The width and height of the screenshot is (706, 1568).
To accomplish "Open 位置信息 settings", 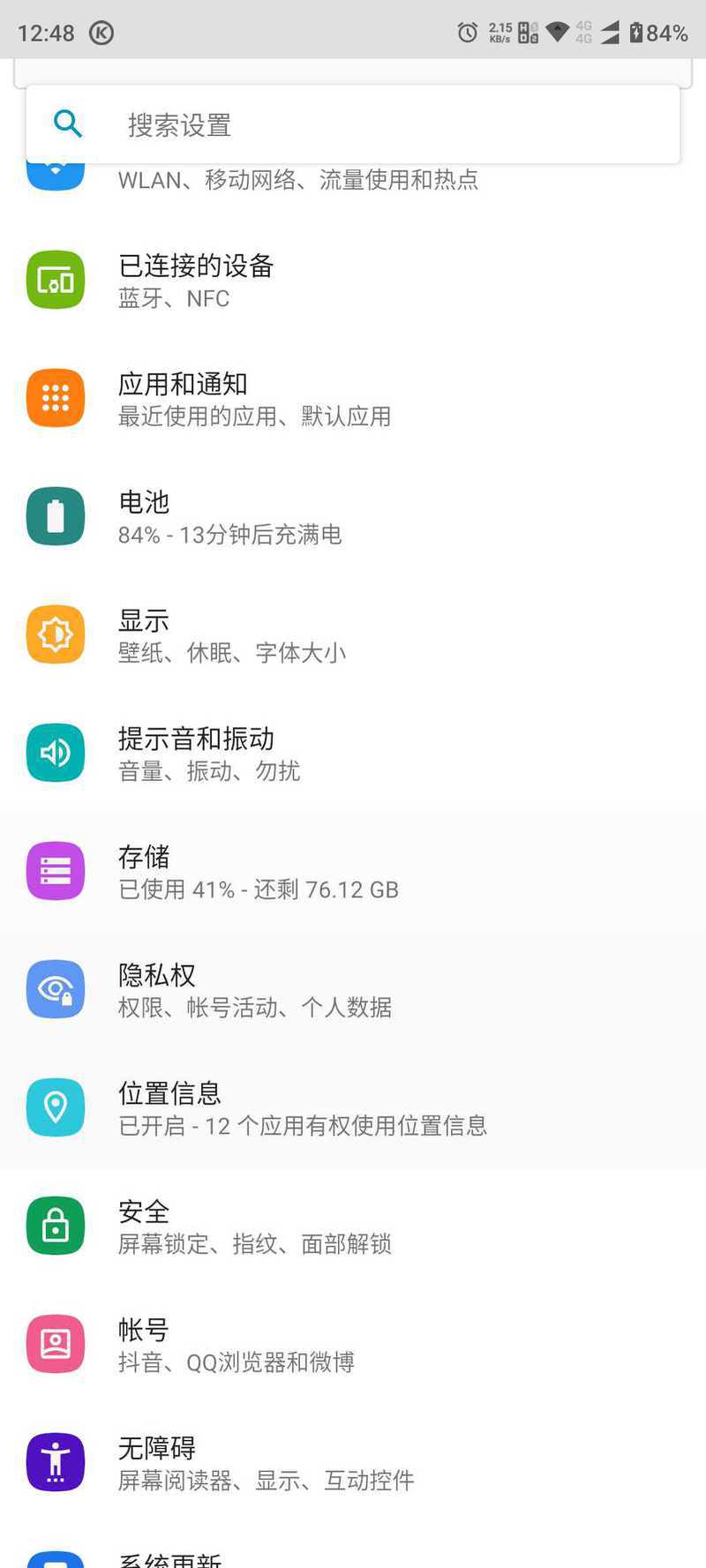I will tap(353, 1108).
